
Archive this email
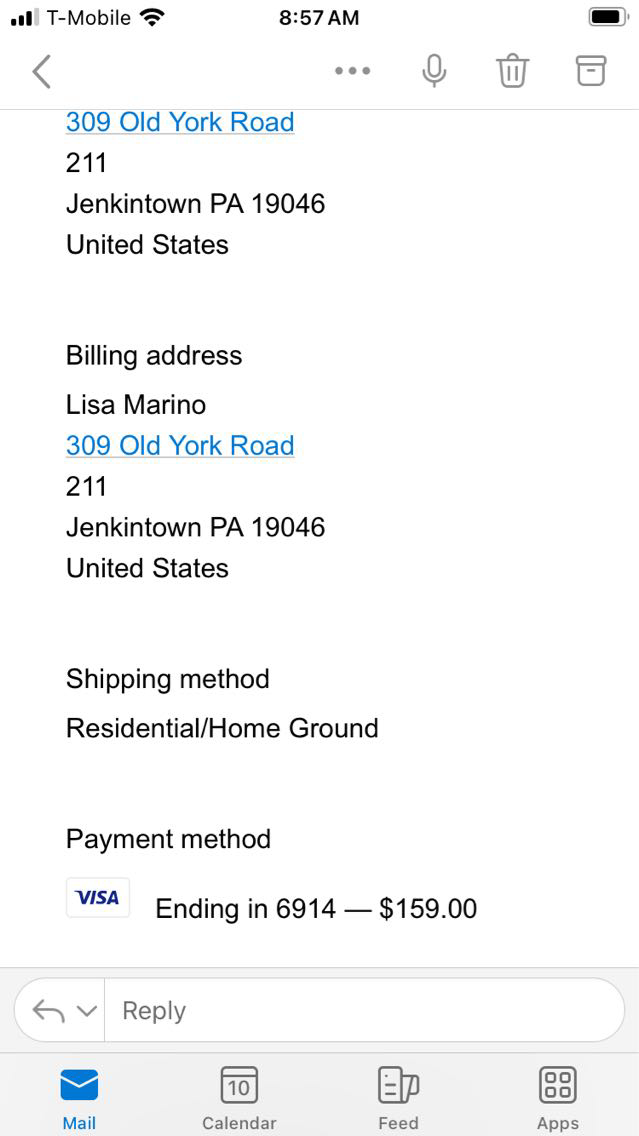tap(591, 70)
